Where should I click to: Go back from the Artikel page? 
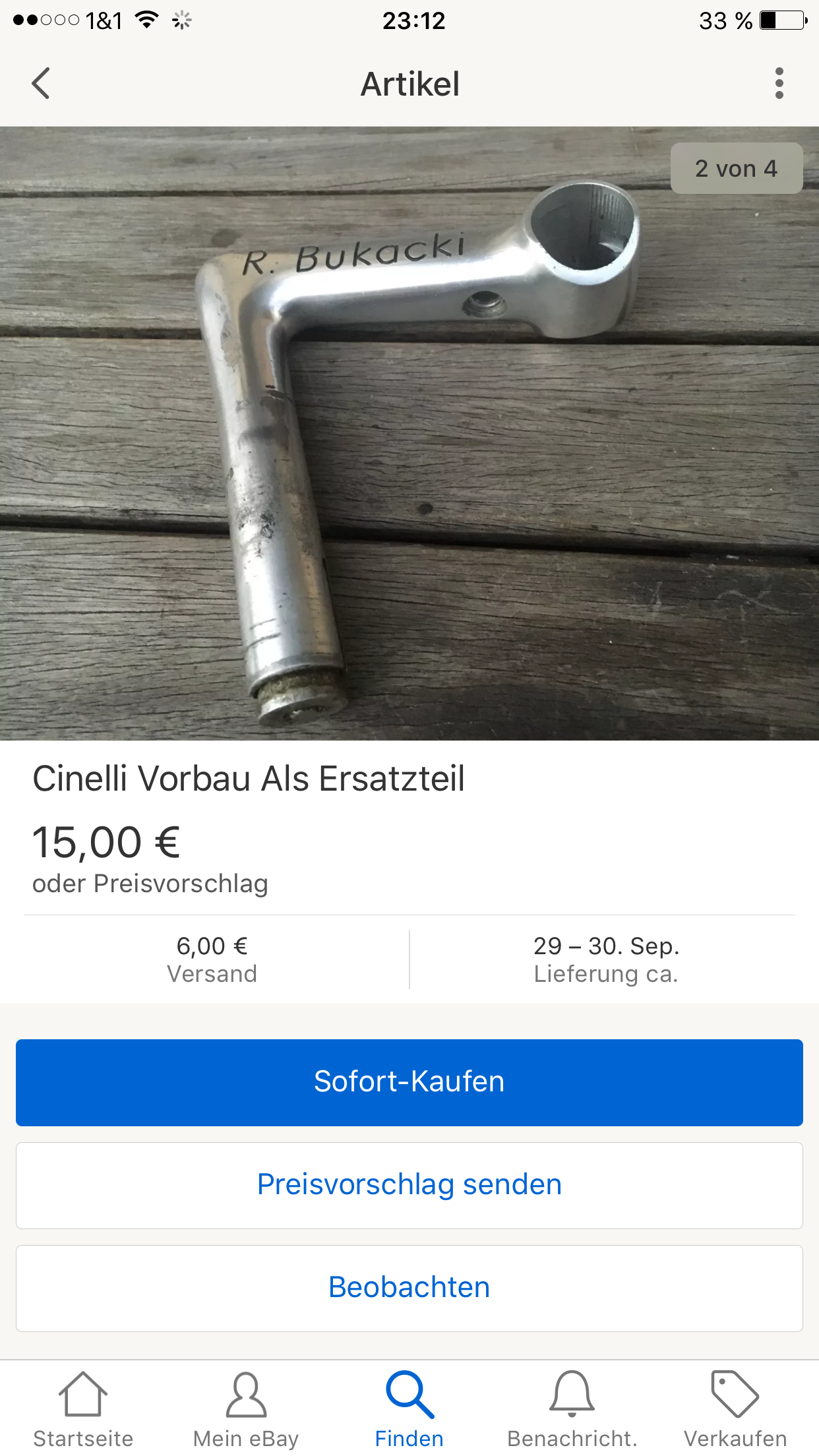(41, 84)
